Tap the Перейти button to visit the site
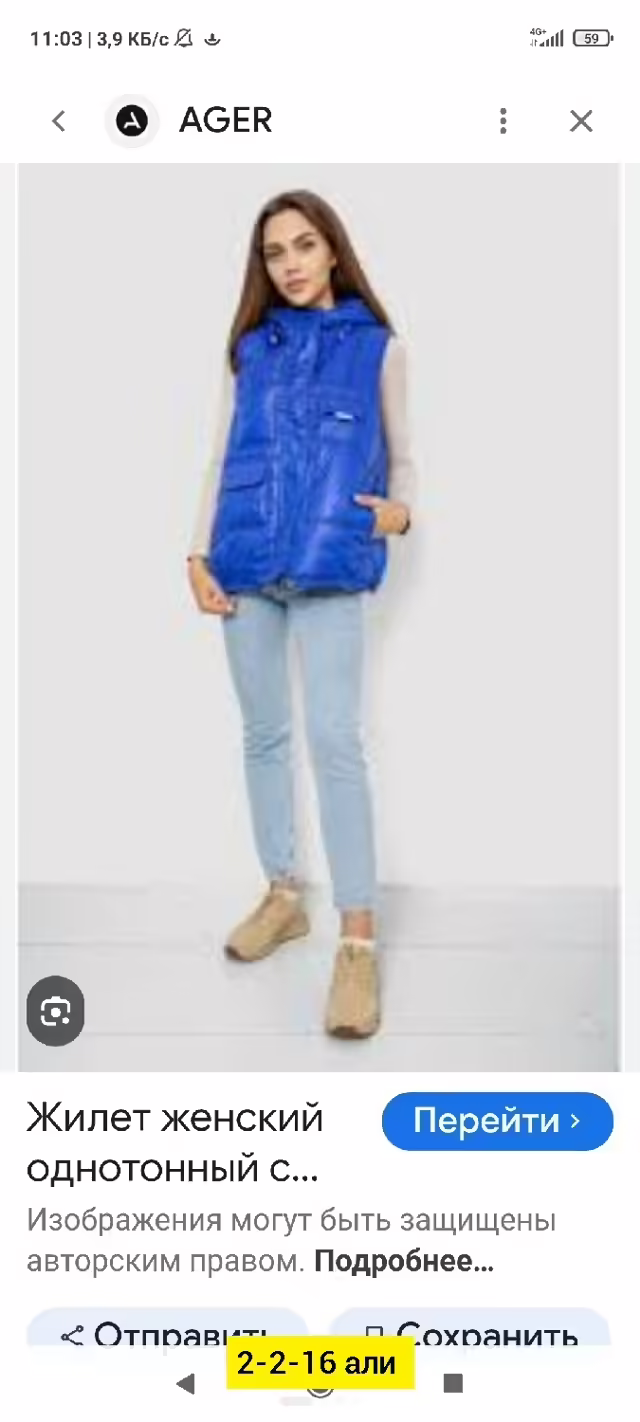 click(497, 1121)
